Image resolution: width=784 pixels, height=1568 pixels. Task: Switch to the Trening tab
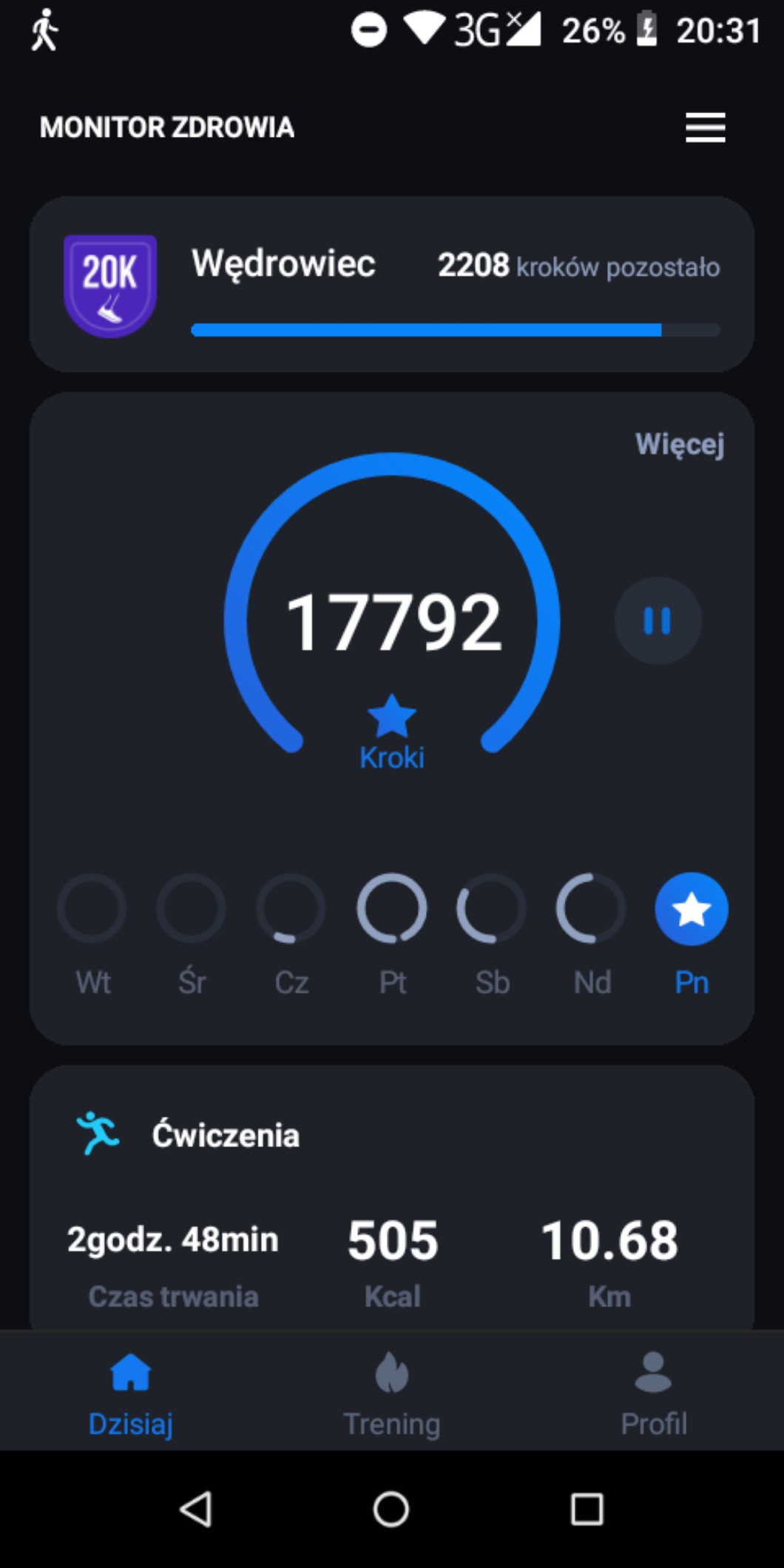(392, 1392)
